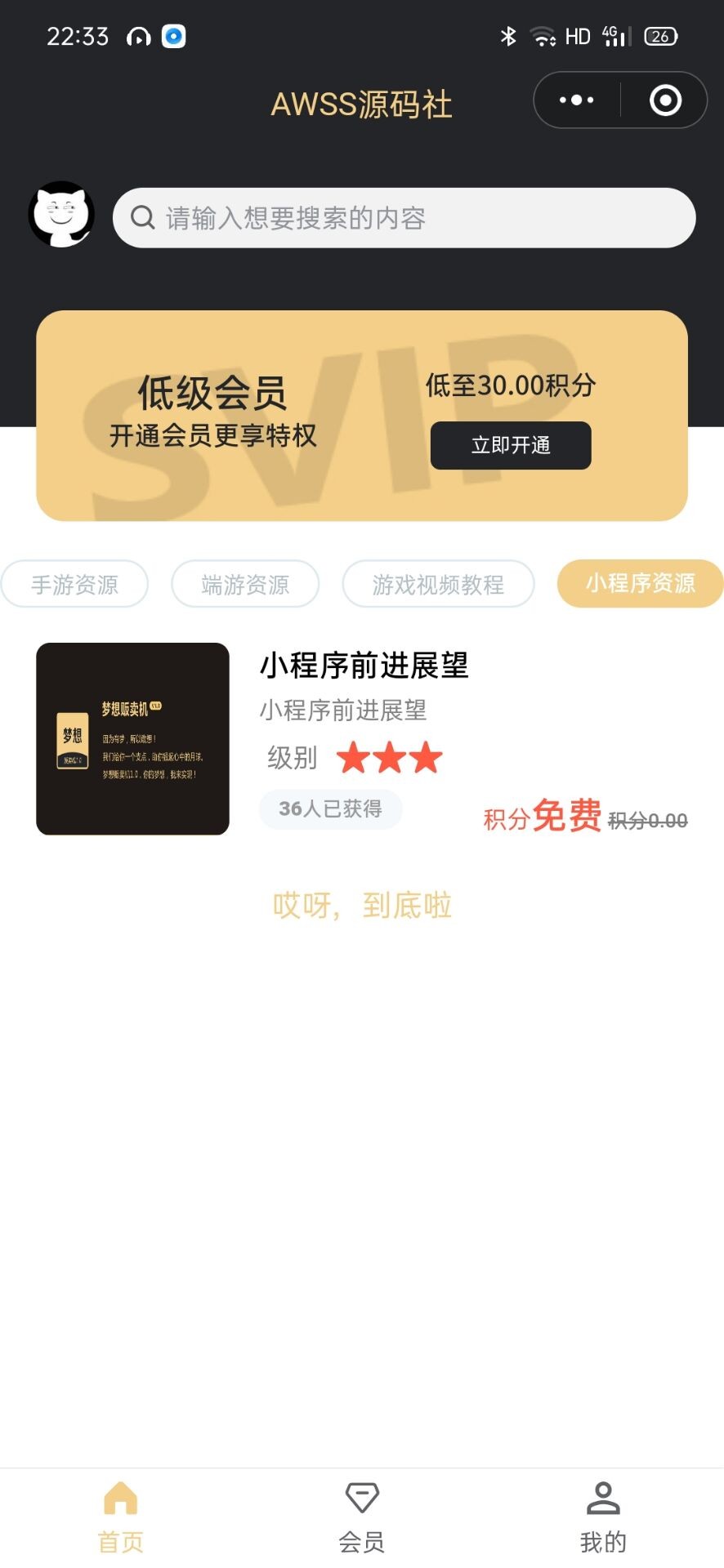The image size is (724, 1568).
Task: Tap the capsule close circle icon
Action: pos(664,100)
